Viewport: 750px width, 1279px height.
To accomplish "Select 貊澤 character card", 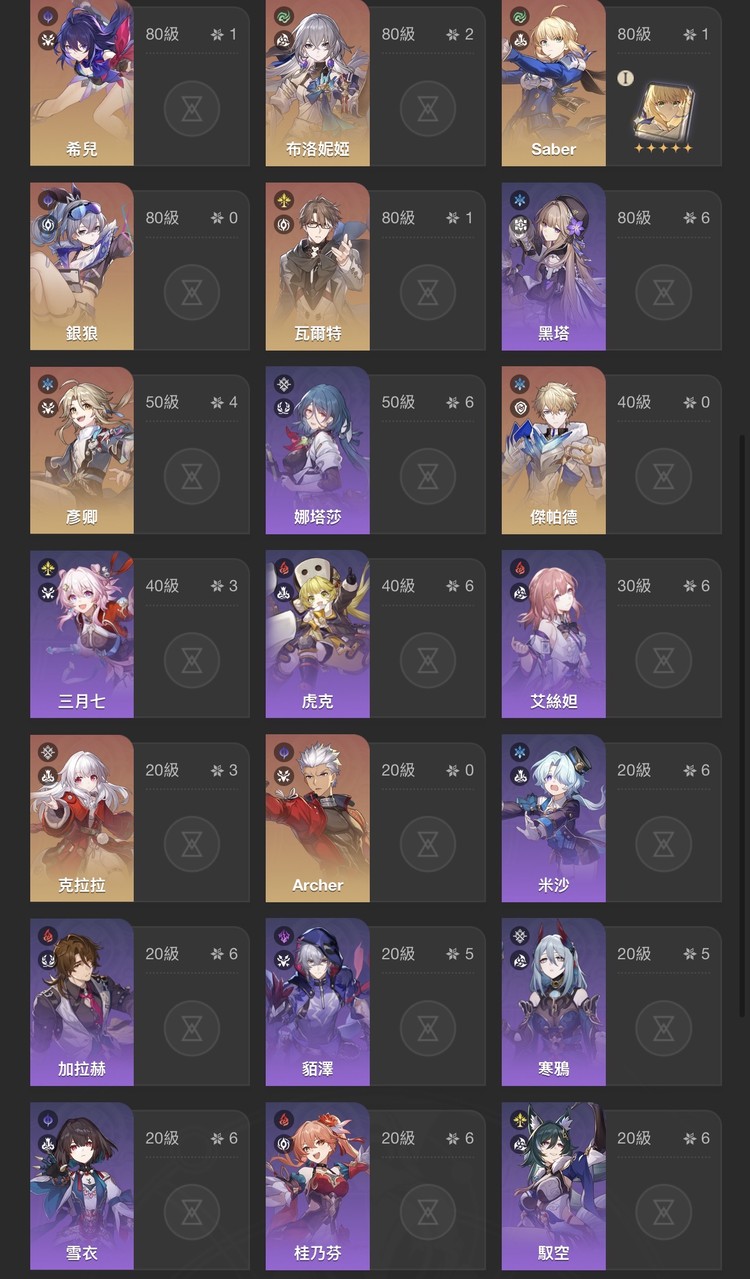I will 318,1001.
